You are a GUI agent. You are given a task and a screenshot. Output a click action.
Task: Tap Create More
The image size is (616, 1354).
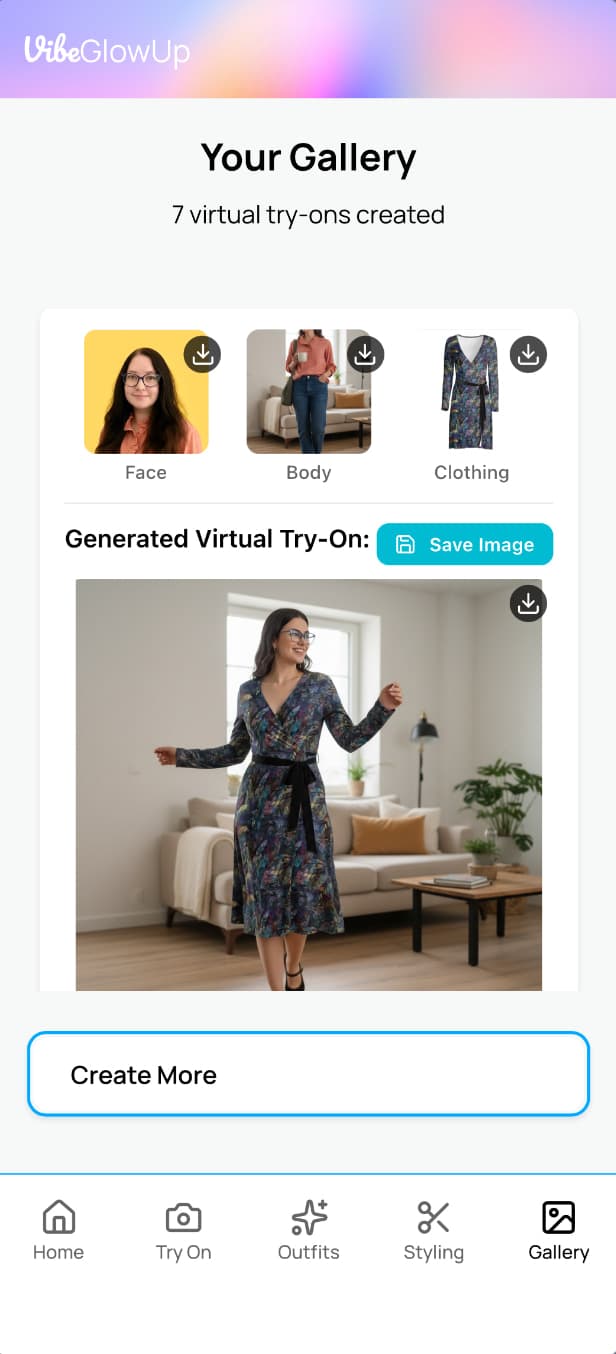click(308, 1075)
